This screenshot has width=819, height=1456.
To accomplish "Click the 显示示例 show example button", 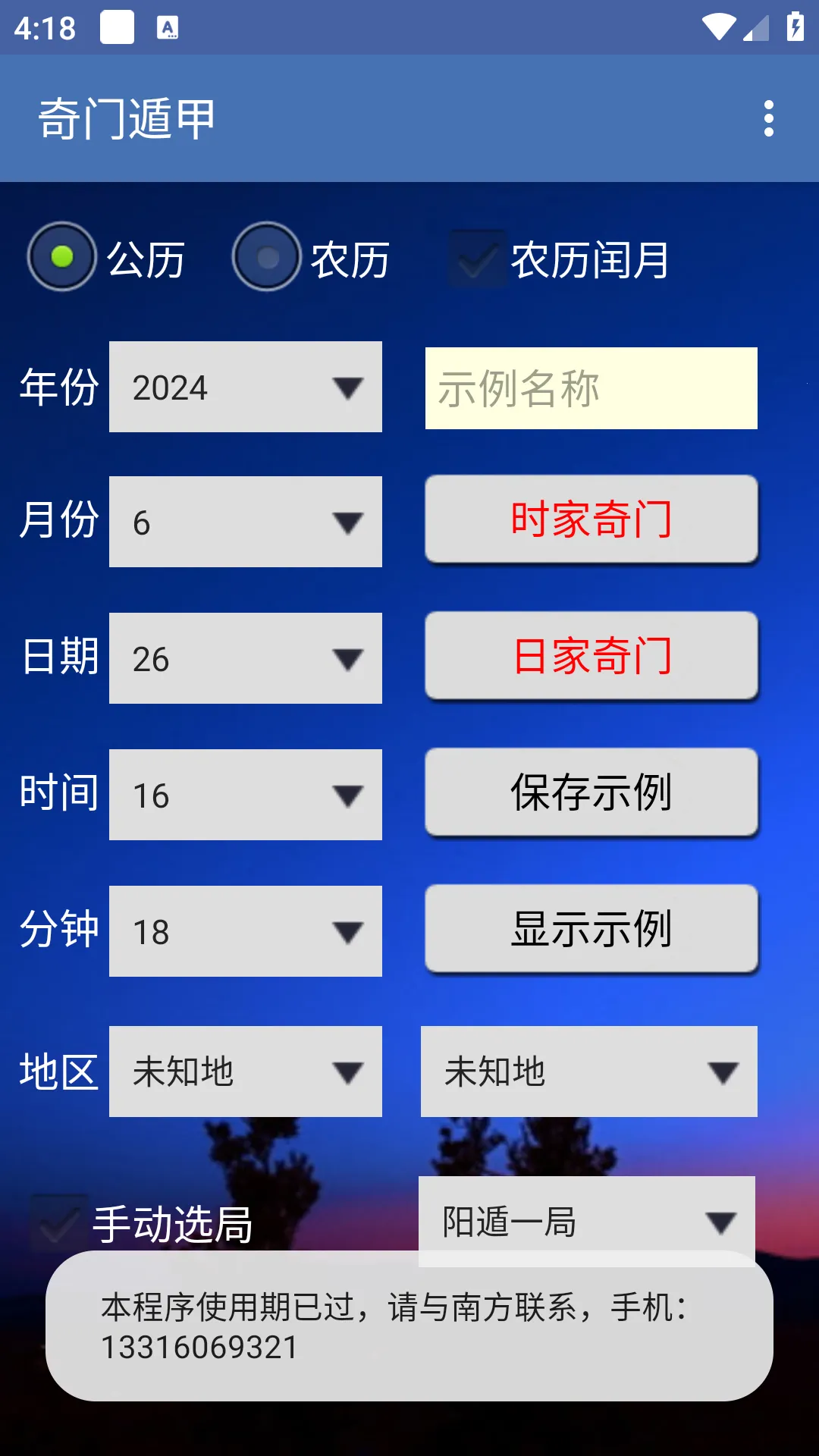I will tap(591, 928).
